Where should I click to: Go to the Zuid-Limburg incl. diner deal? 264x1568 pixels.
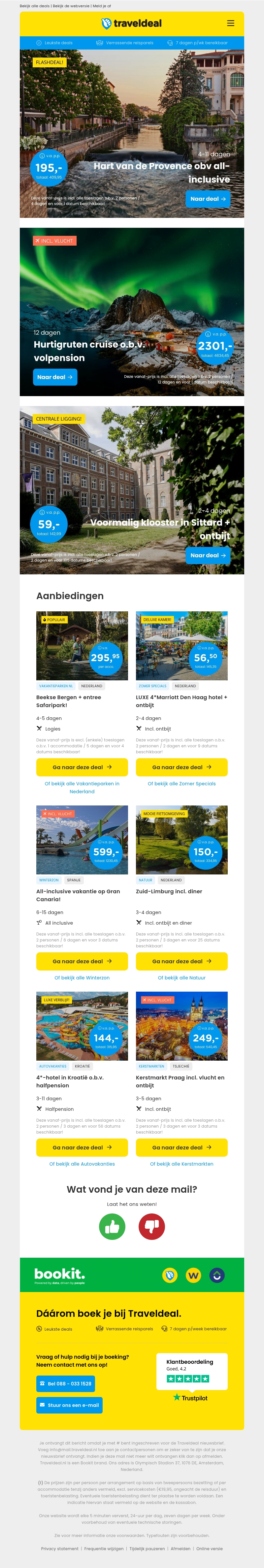pyautogui.click(x=182, y=961)
